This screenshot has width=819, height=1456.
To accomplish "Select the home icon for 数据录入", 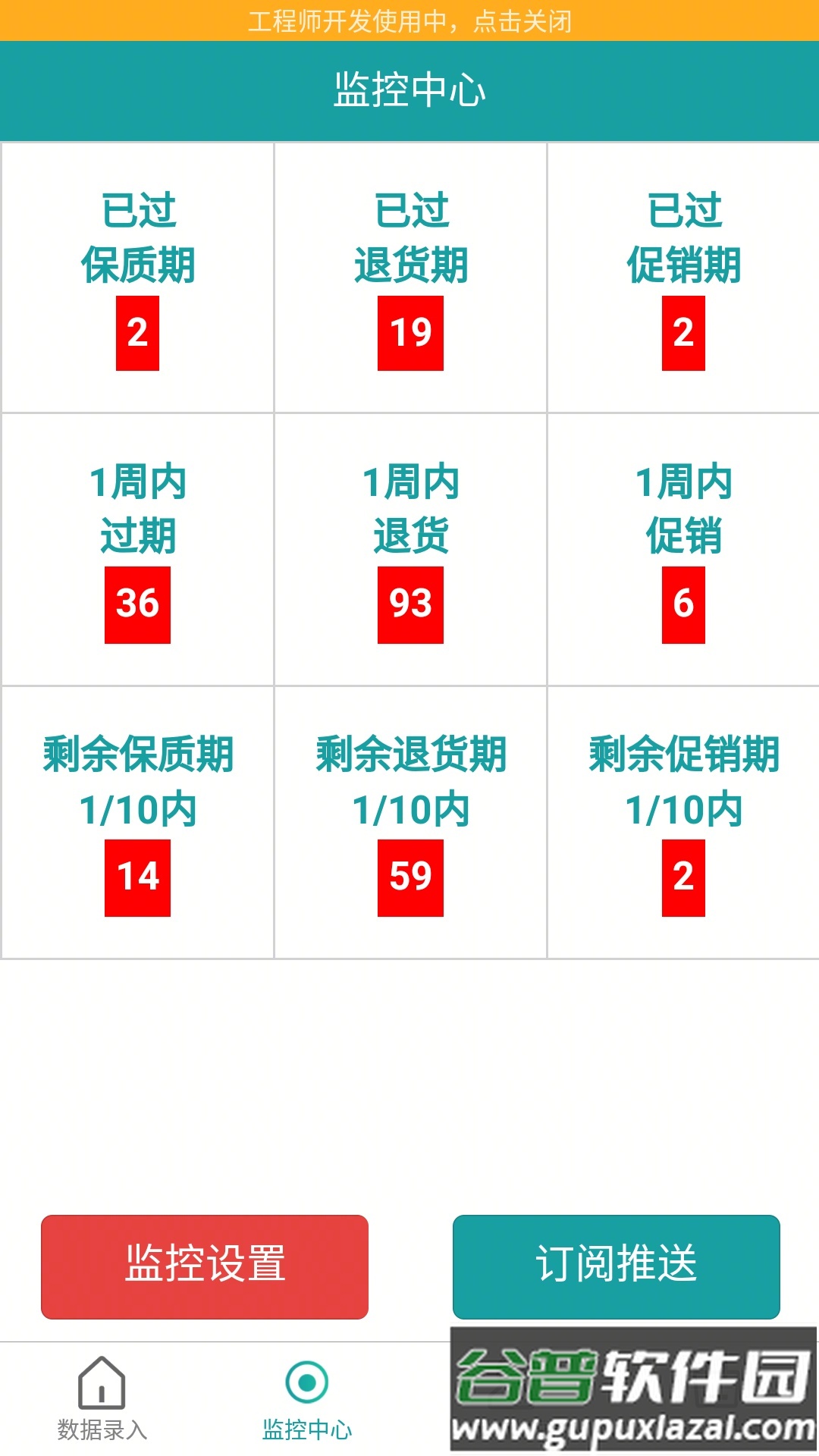I will [x=102, y=1382].
